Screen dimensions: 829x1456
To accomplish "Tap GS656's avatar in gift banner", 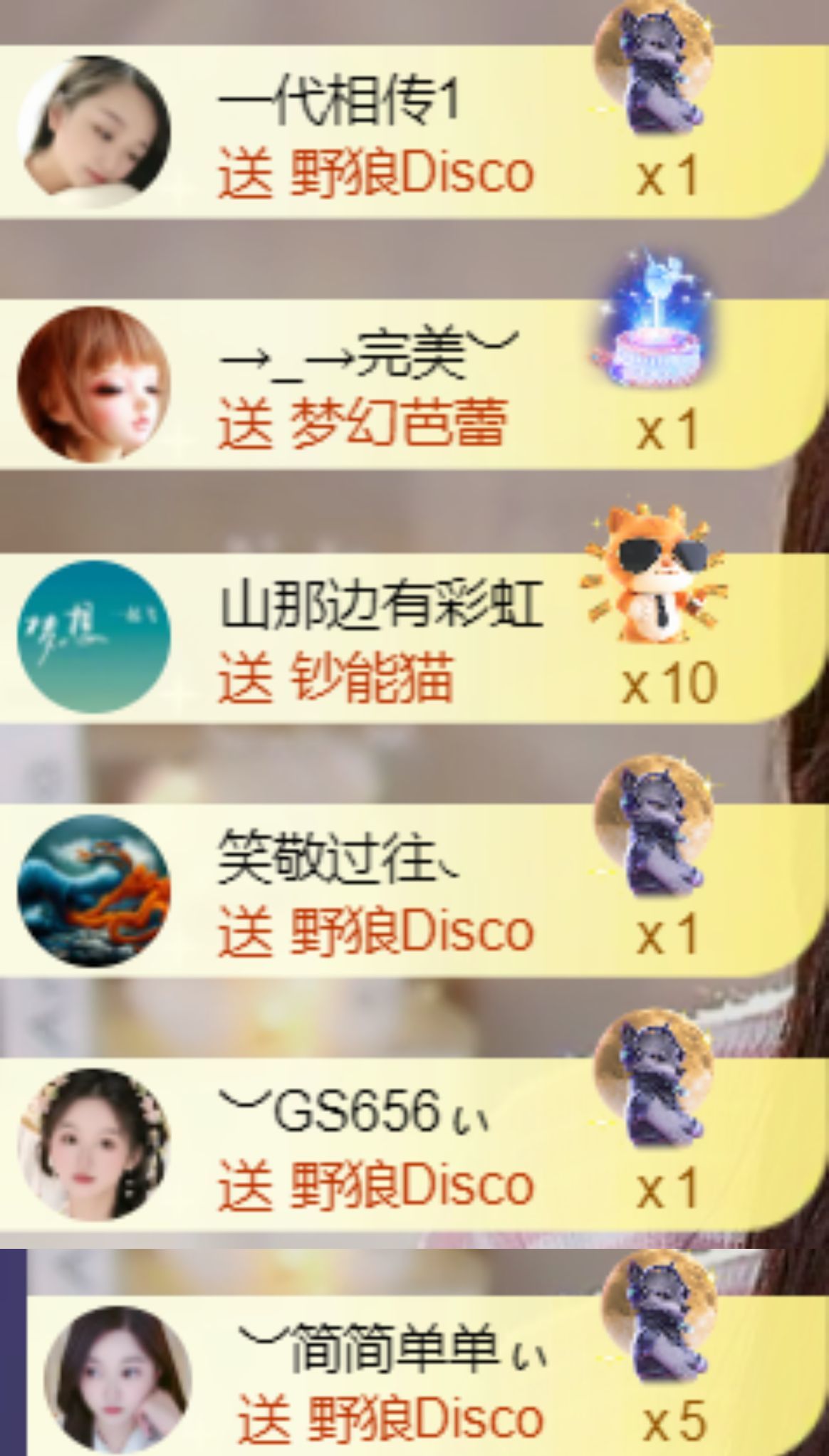I will (x=93, y=1144).
